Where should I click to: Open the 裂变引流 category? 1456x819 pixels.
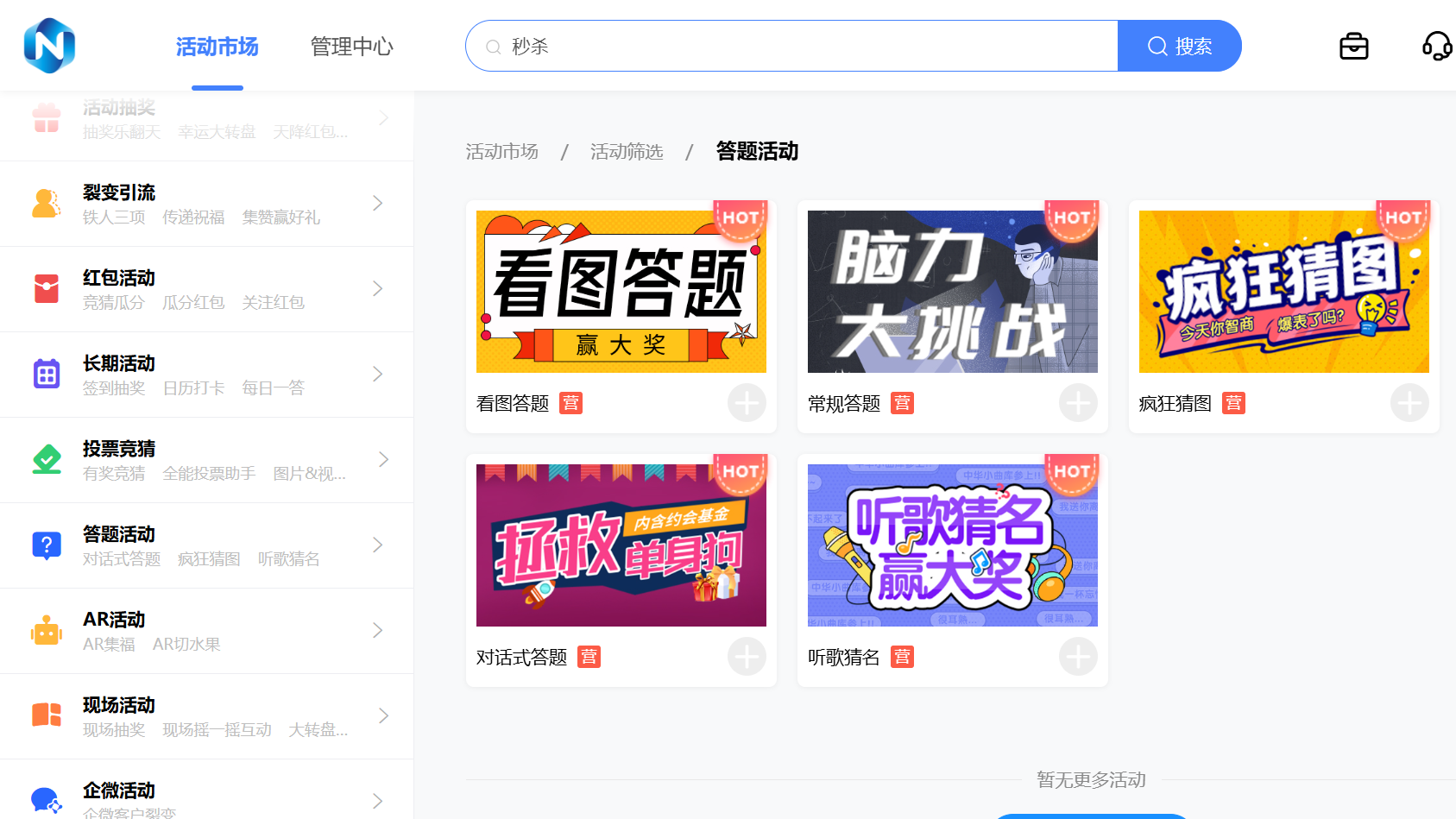point(206,204)
